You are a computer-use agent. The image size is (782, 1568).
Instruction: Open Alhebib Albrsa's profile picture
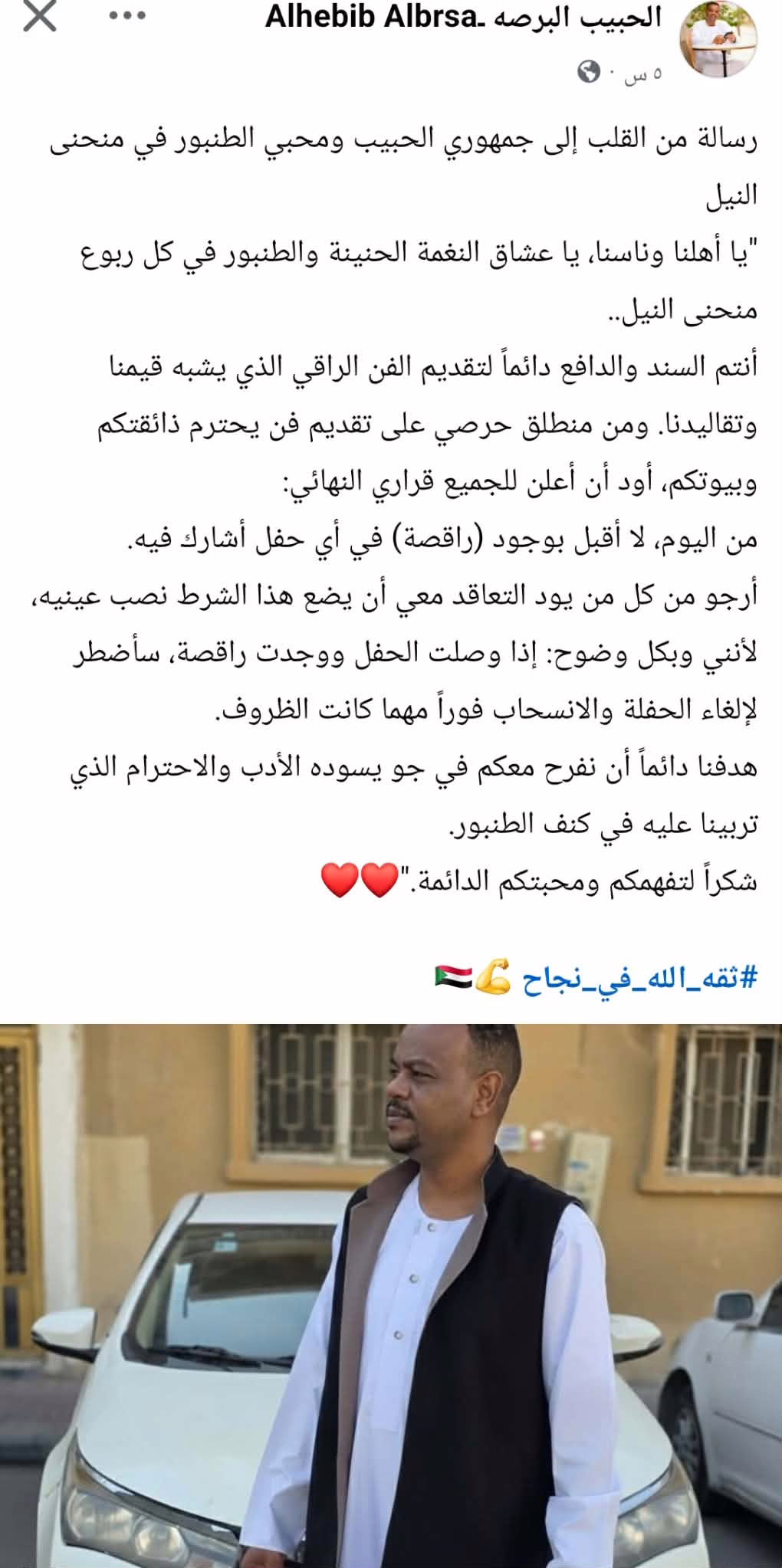(719, 44)
